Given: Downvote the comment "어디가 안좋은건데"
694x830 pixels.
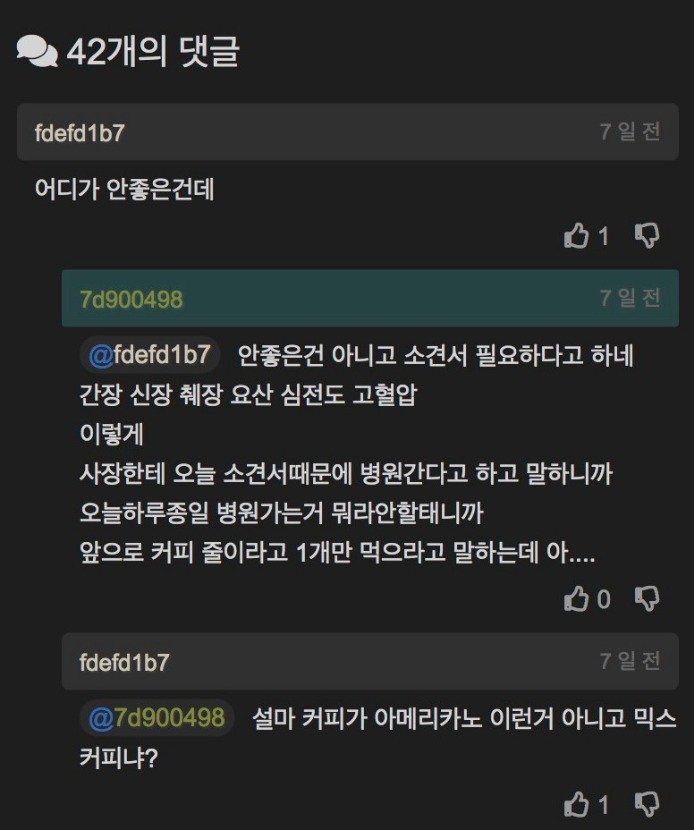Looking at the screenshot, I should [647, 236].
